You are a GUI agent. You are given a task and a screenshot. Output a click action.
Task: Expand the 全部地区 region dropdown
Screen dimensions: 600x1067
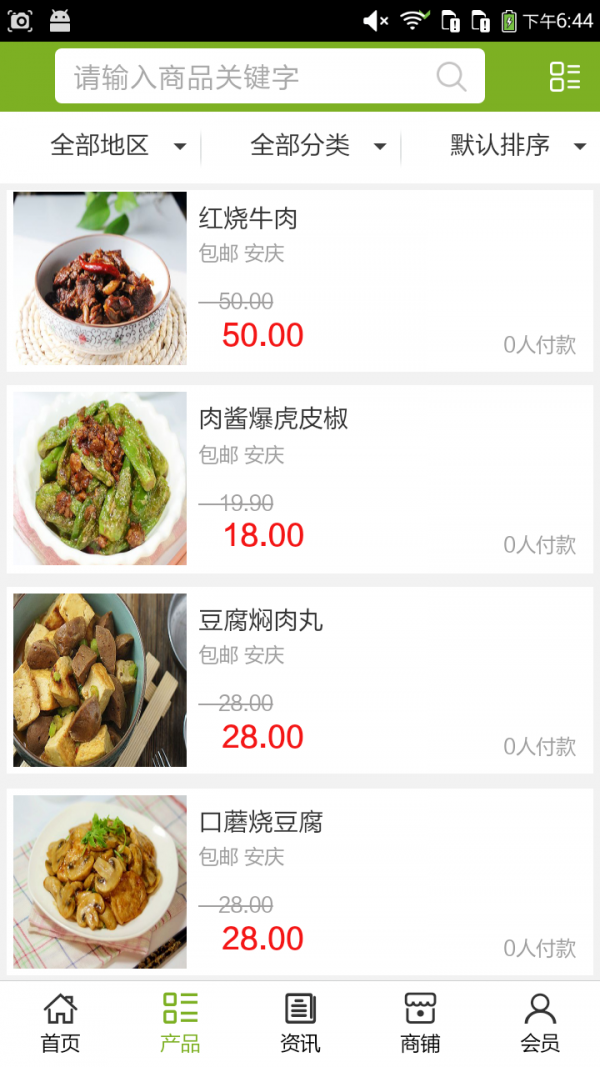(118, 146)
